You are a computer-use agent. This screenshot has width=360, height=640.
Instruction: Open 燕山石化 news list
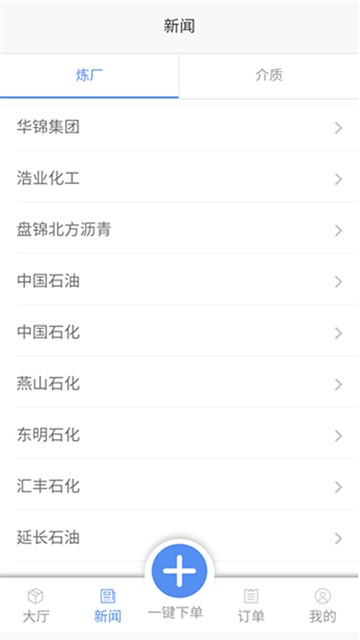point(180,384)
